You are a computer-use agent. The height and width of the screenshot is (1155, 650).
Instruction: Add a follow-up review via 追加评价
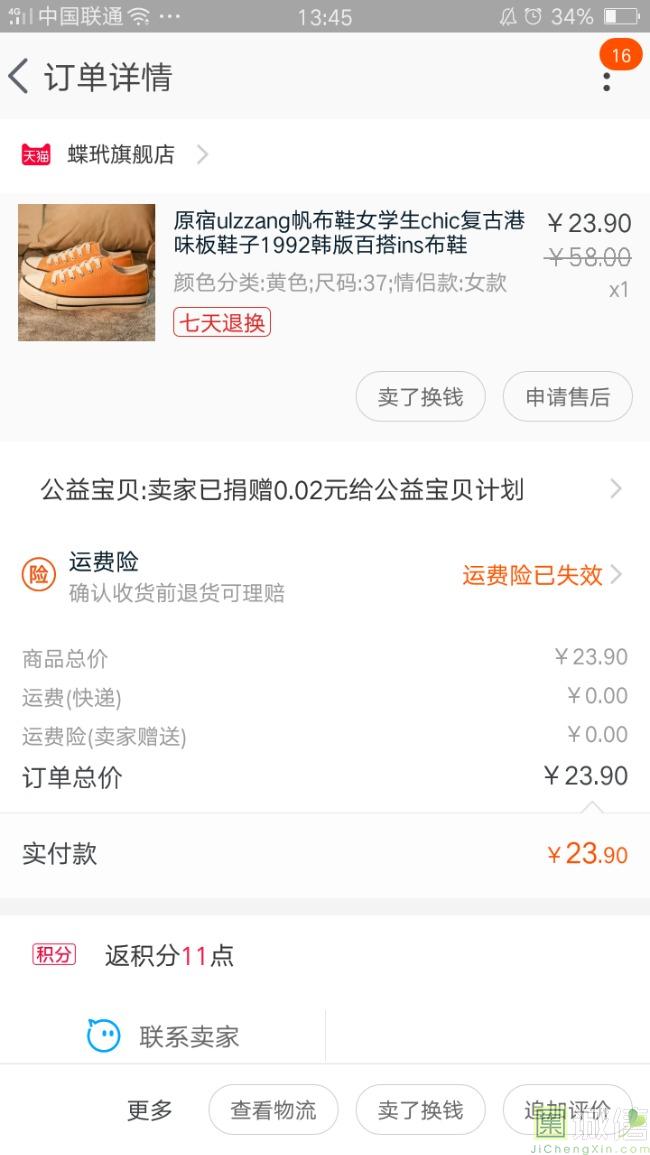point(567,1110)
